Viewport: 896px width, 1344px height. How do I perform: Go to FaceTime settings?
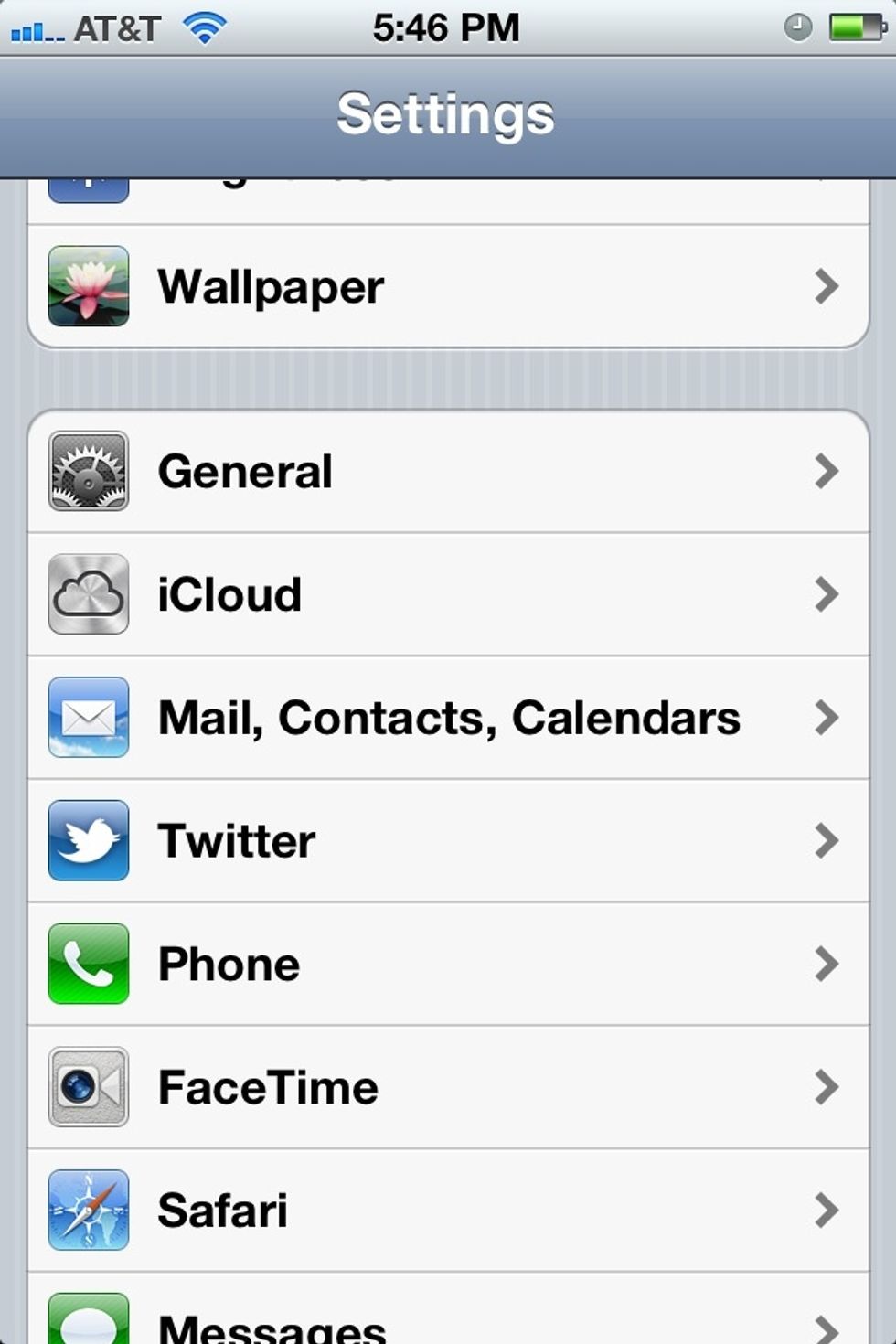448,1087
